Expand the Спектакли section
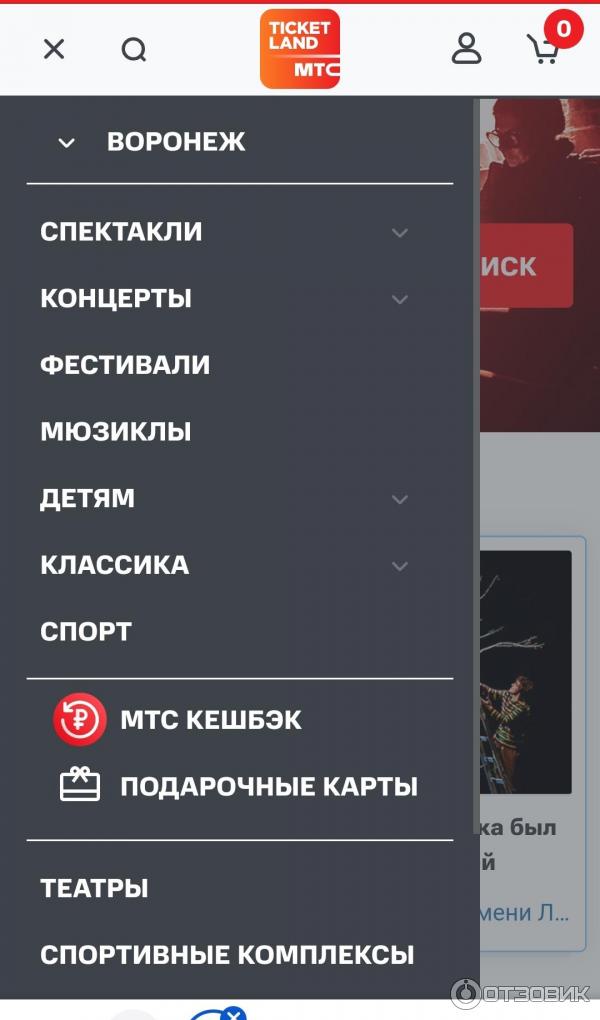The width and height of the screenshot is (600, 1020). (x=399, y=233)
